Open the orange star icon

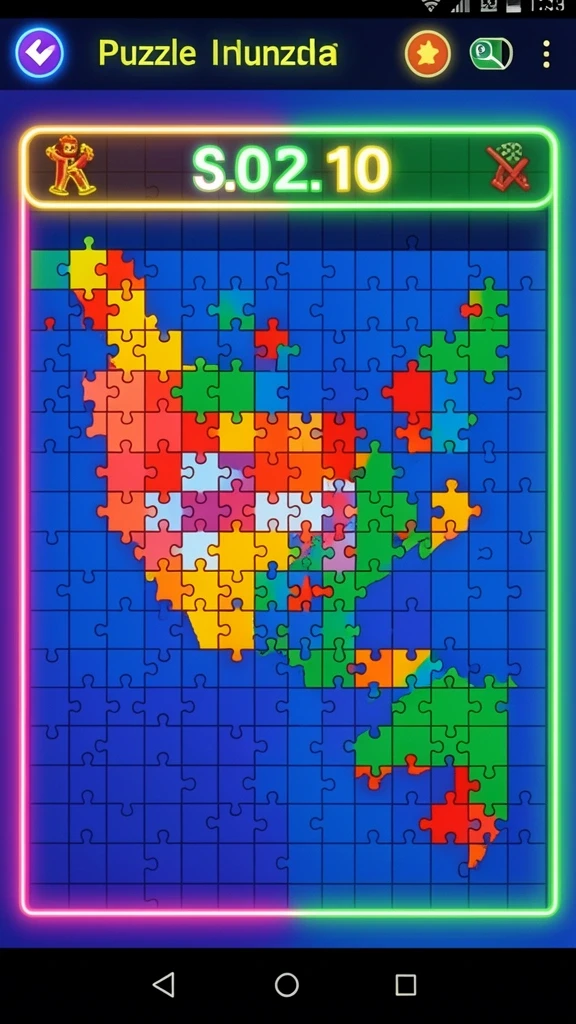[428, 54]
